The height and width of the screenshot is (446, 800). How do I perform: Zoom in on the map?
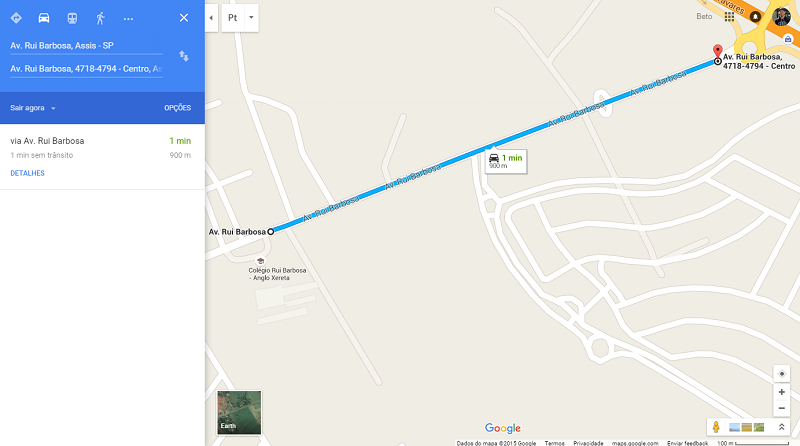tap(782, 392)
